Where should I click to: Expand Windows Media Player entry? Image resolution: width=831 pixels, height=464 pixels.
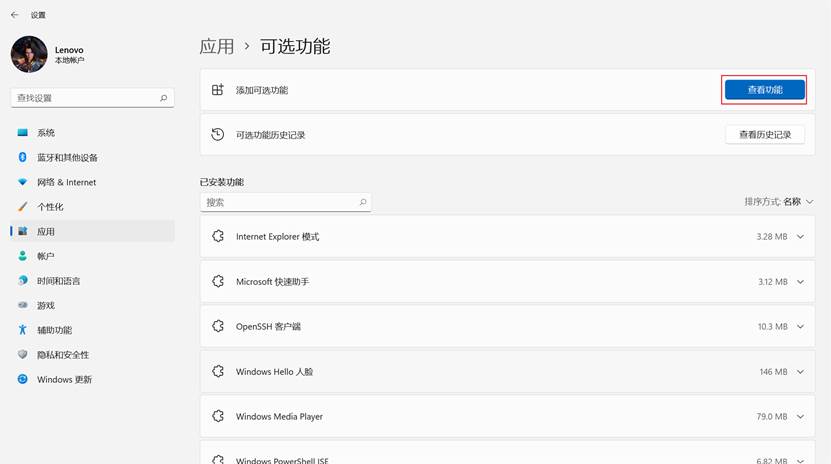(799, 417)
